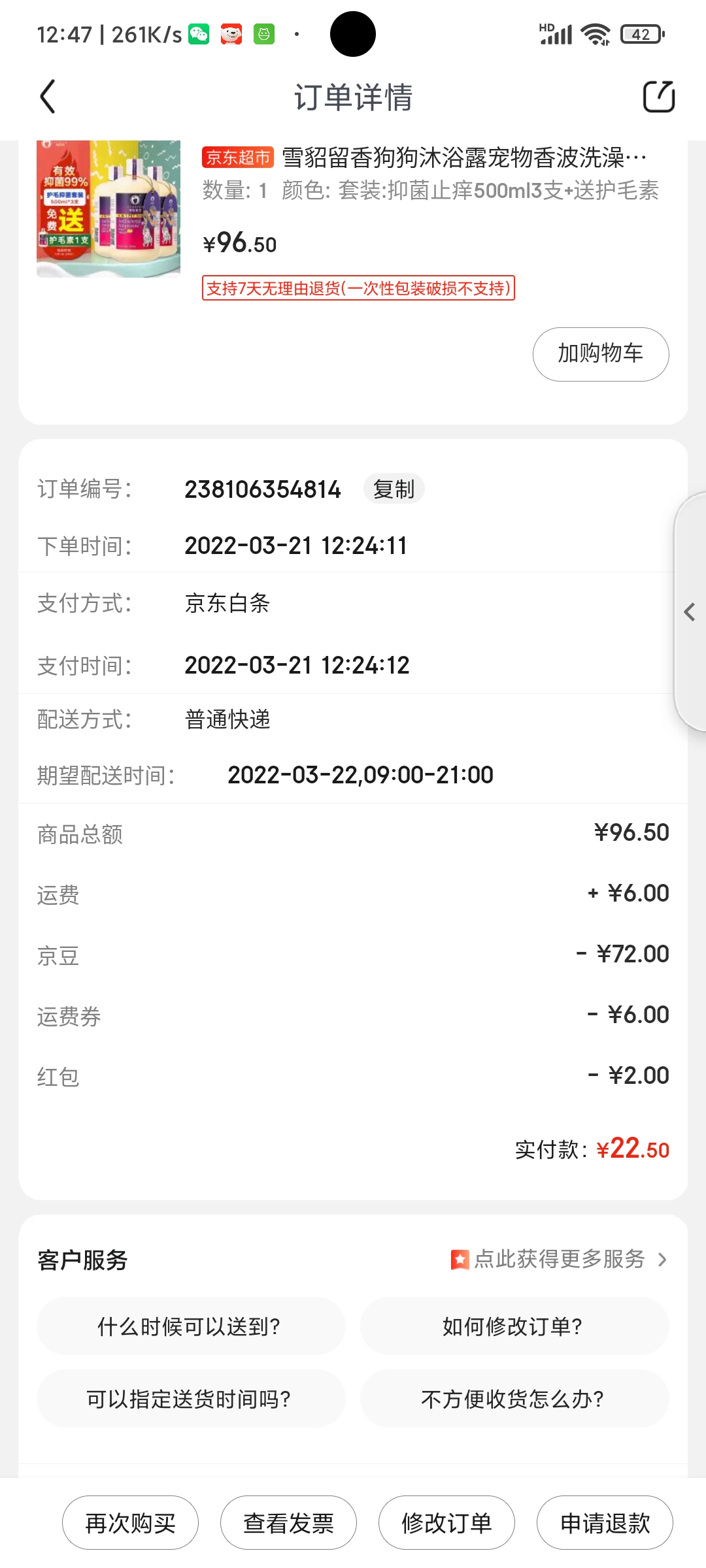Viewport: 706px width, 1568px height.
Task: Share this order via the top-right icon
Action: 658,97
